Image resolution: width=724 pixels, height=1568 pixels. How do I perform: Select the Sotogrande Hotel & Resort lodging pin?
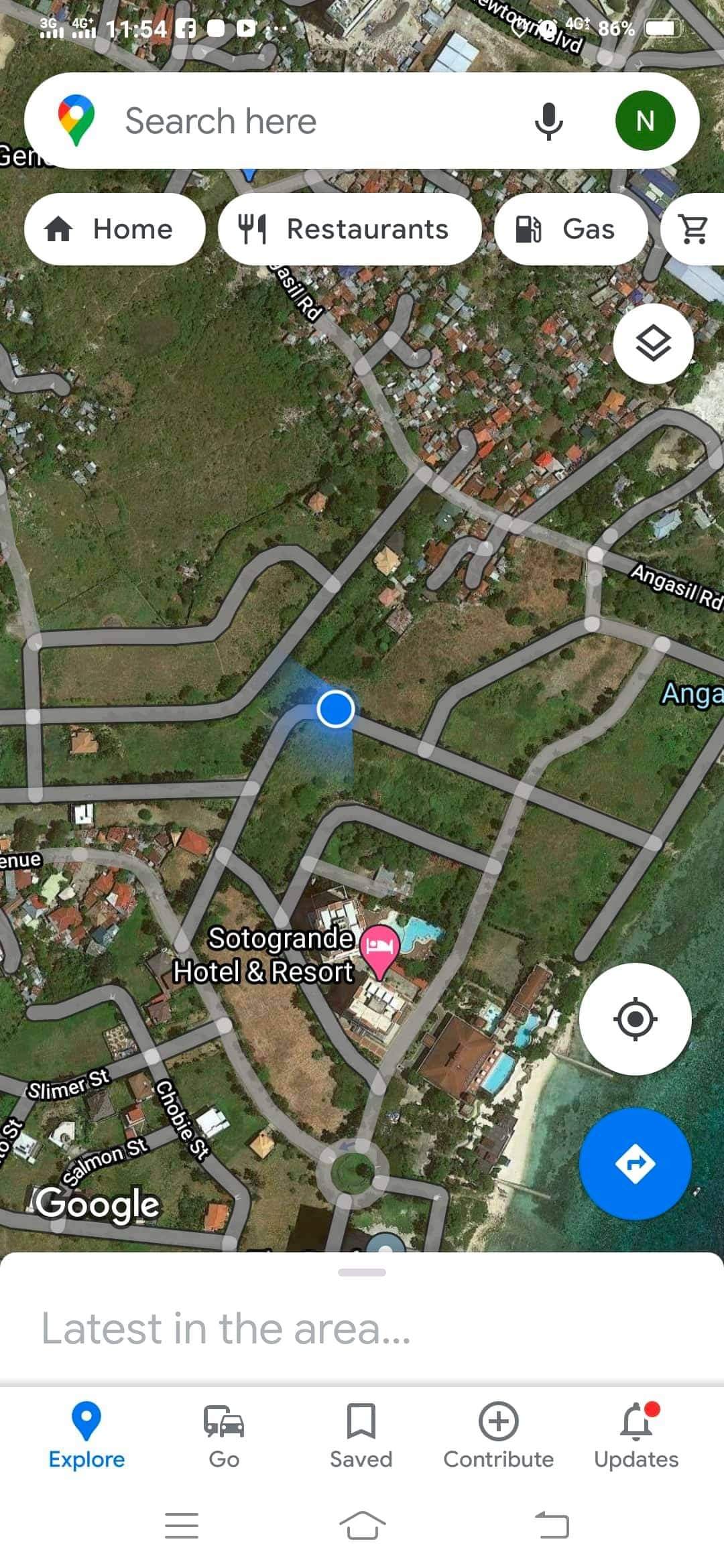coord(379,948)
